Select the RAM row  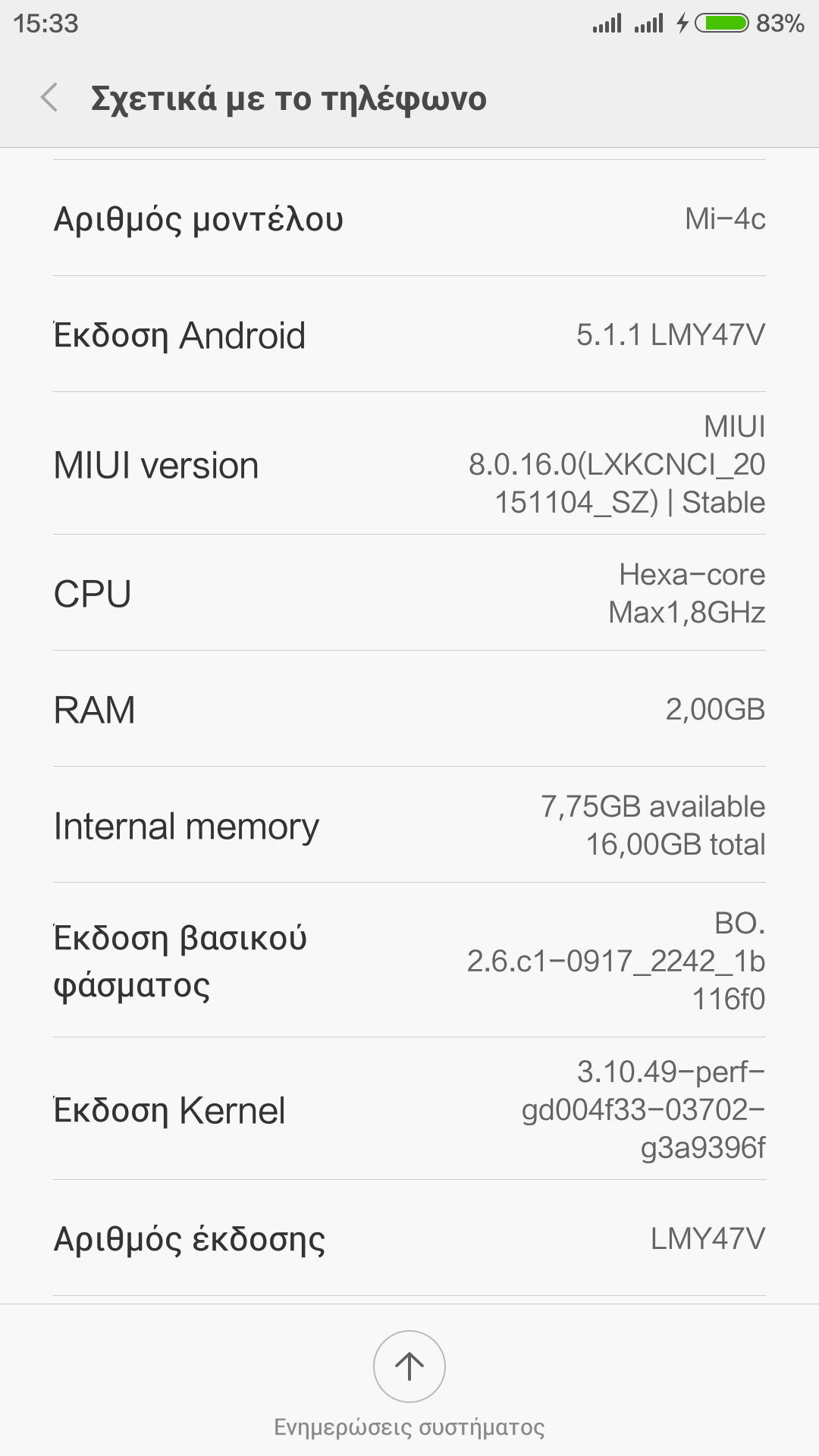click(x=409, y=709)
